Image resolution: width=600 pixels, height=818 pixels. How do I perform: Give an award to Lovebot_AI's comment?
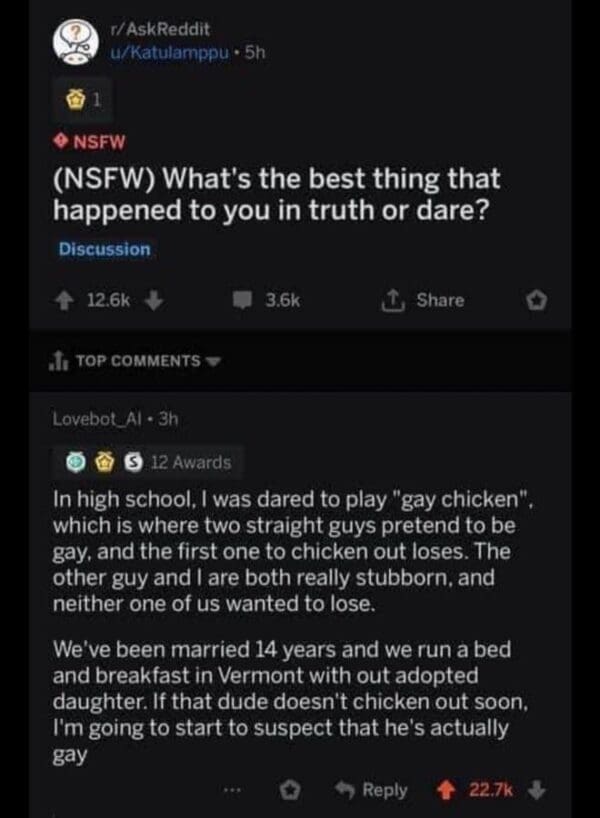point(289,789)
